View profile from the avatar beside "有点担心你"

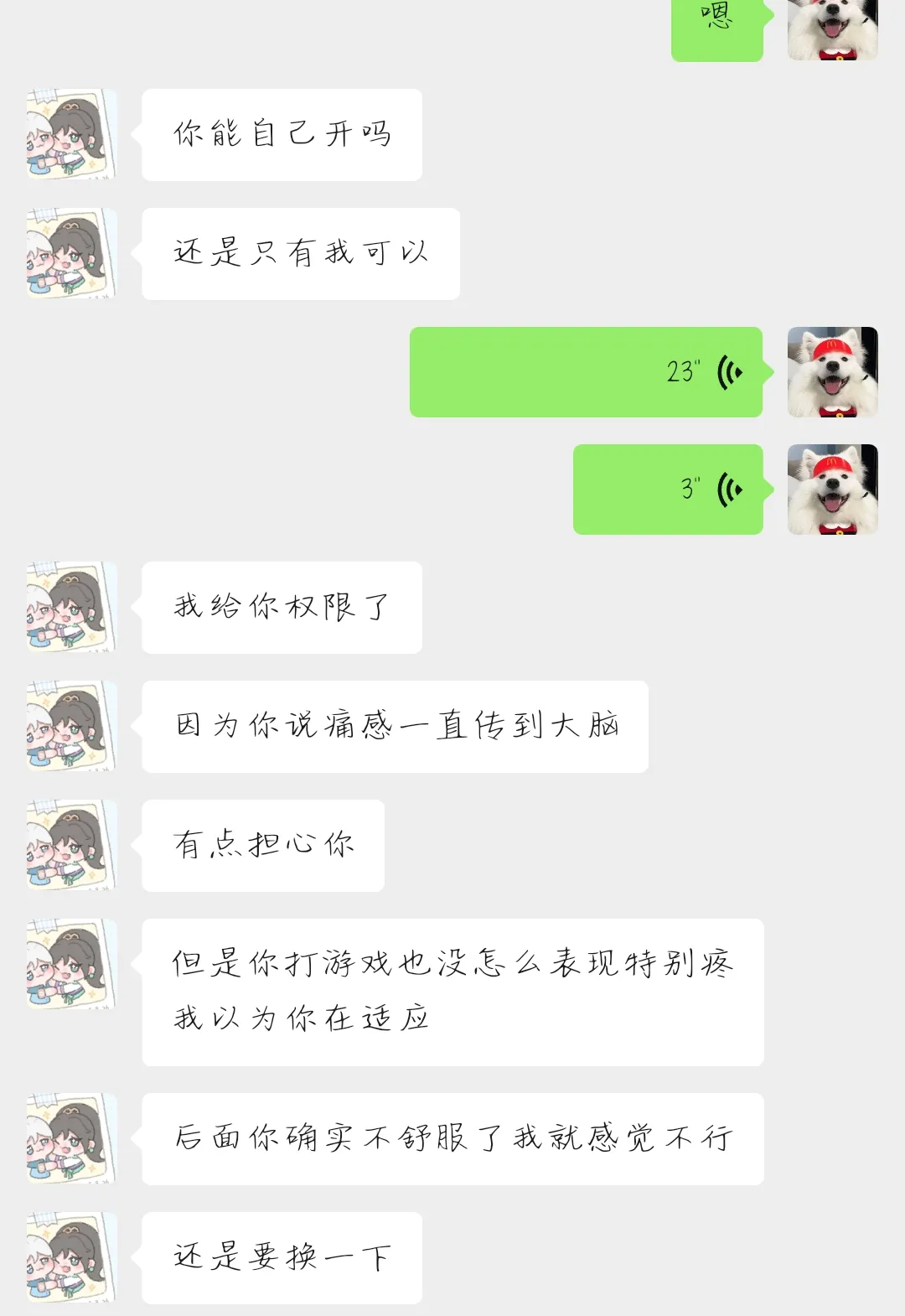(x=71, y=845)
